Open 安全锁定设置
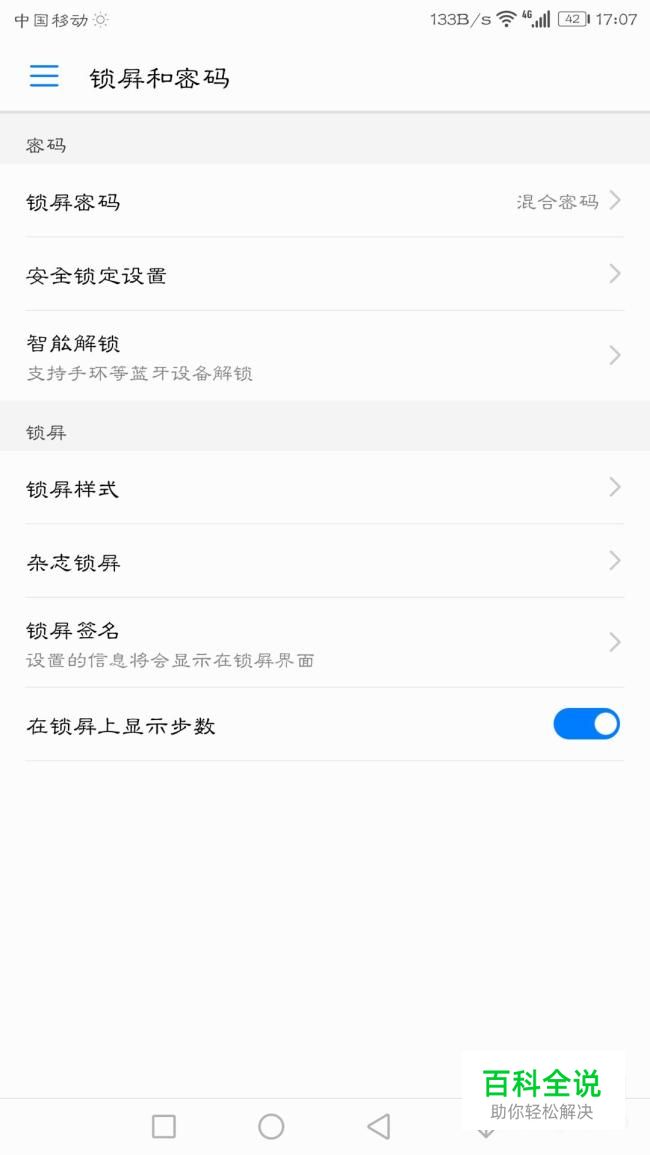The image size is (650, 1155). [x=325, y=274]
